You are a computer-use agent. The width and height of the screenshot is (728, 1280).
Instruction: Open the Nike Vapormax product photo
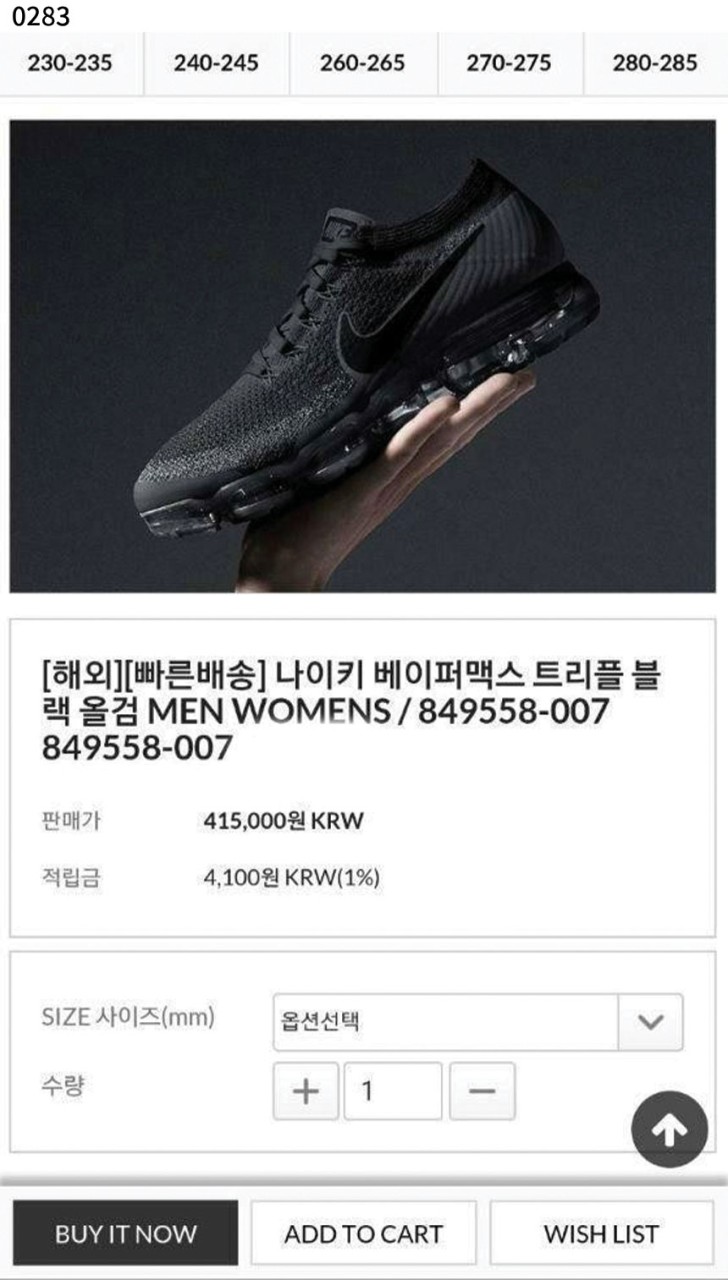tap(364, 356)
